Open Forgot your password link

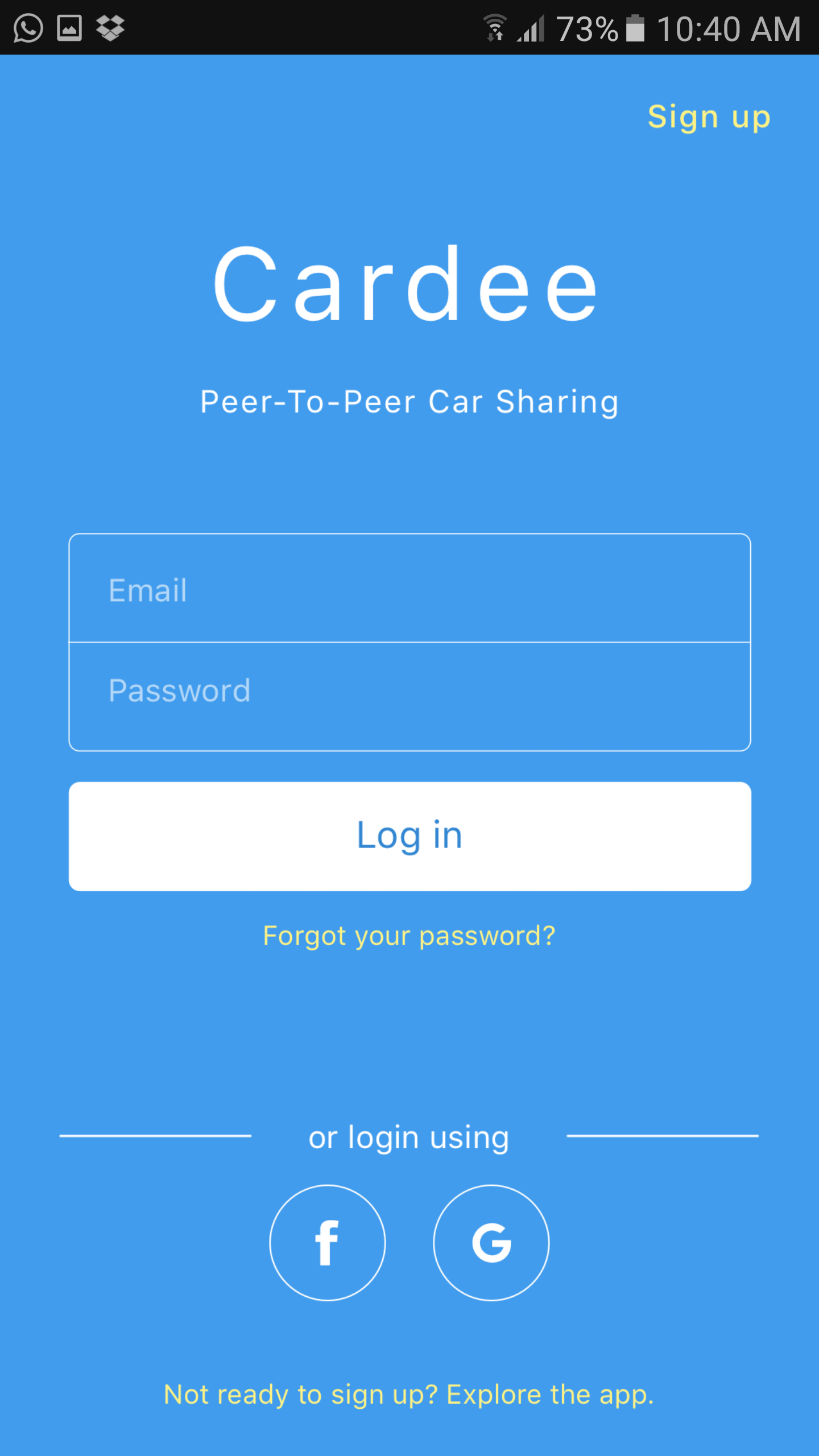tap(409, 936)
